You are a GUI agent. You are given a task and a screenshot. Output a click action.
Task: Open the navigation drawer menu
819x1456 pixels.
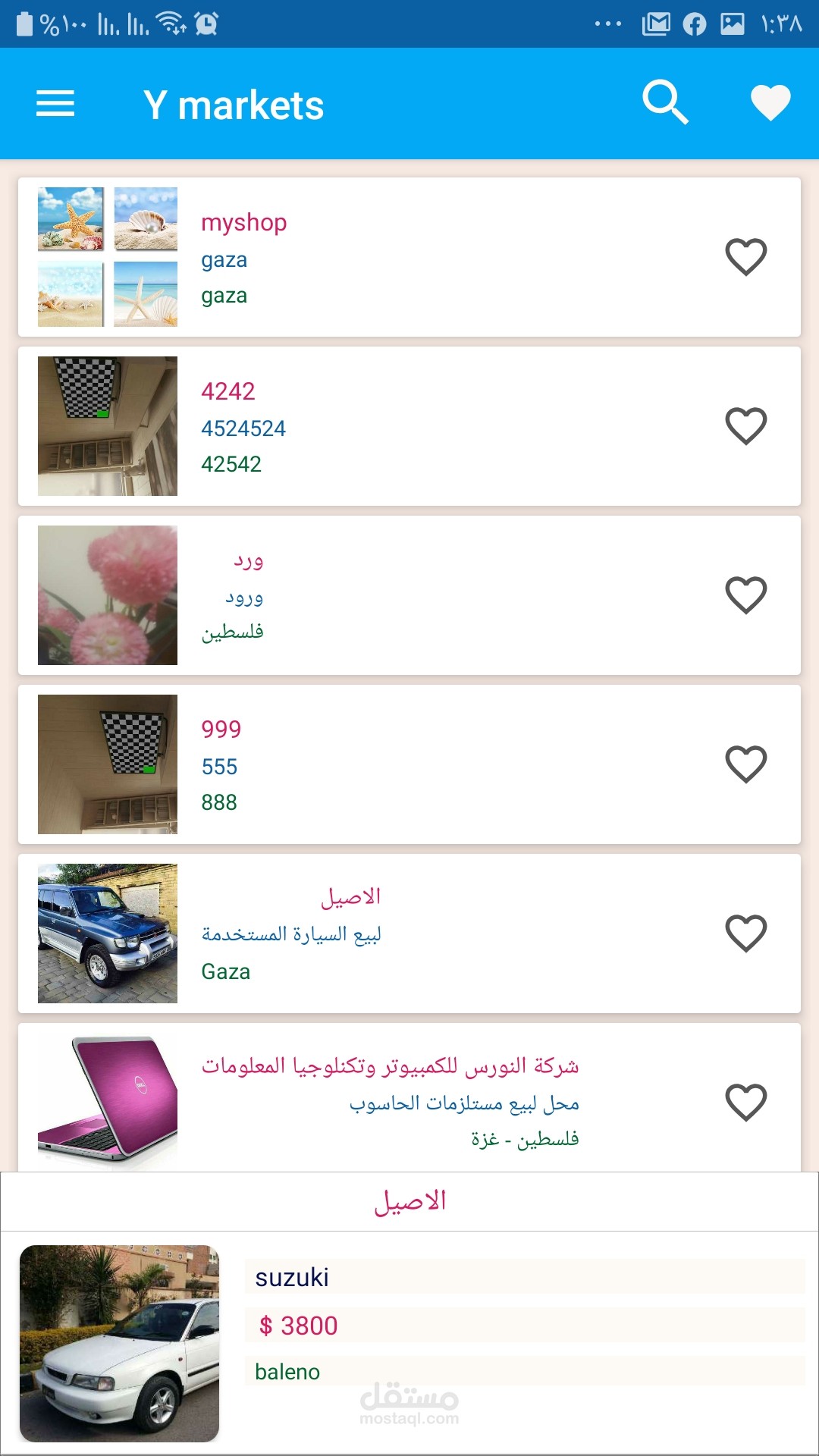pos(54,104)
